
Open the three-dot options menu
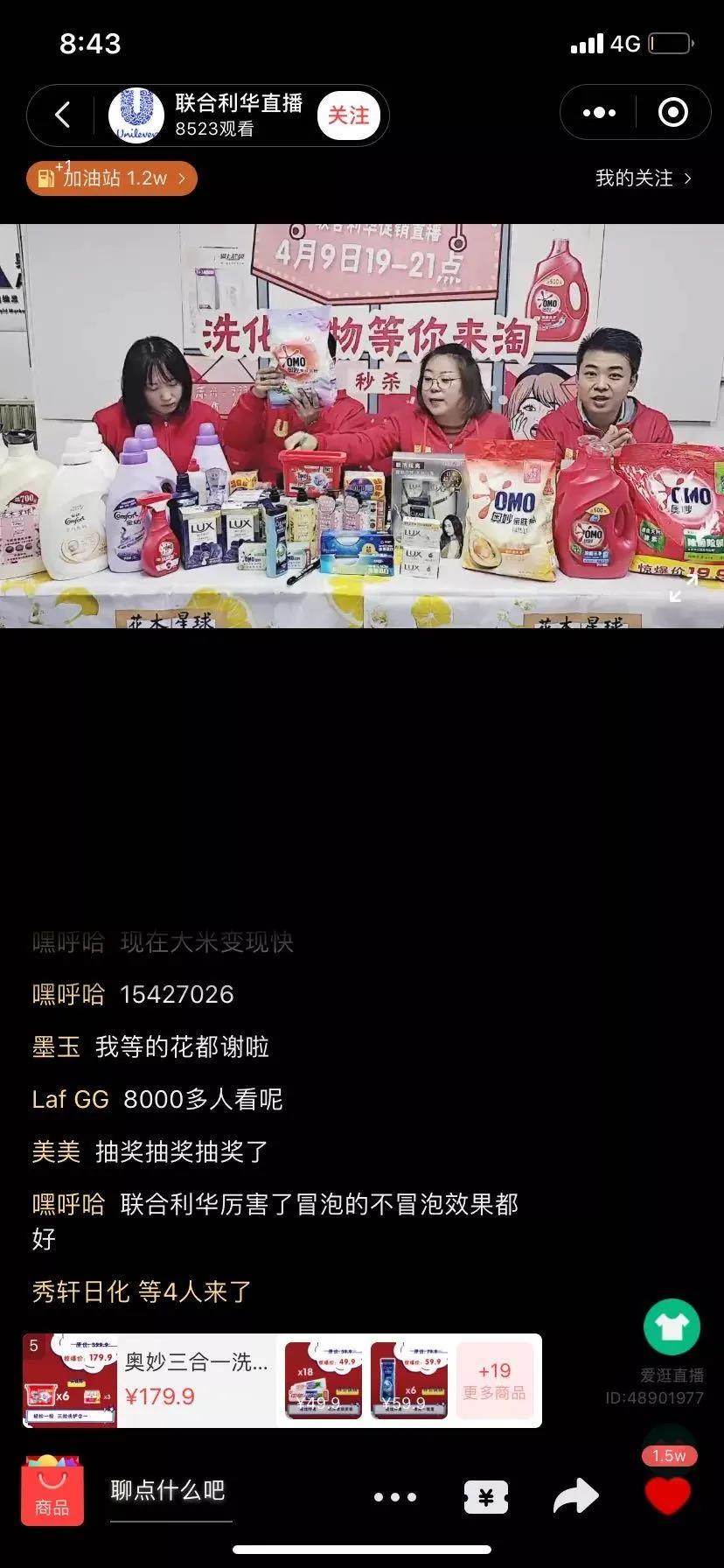pyautogui.click(x=395, y=1497)
